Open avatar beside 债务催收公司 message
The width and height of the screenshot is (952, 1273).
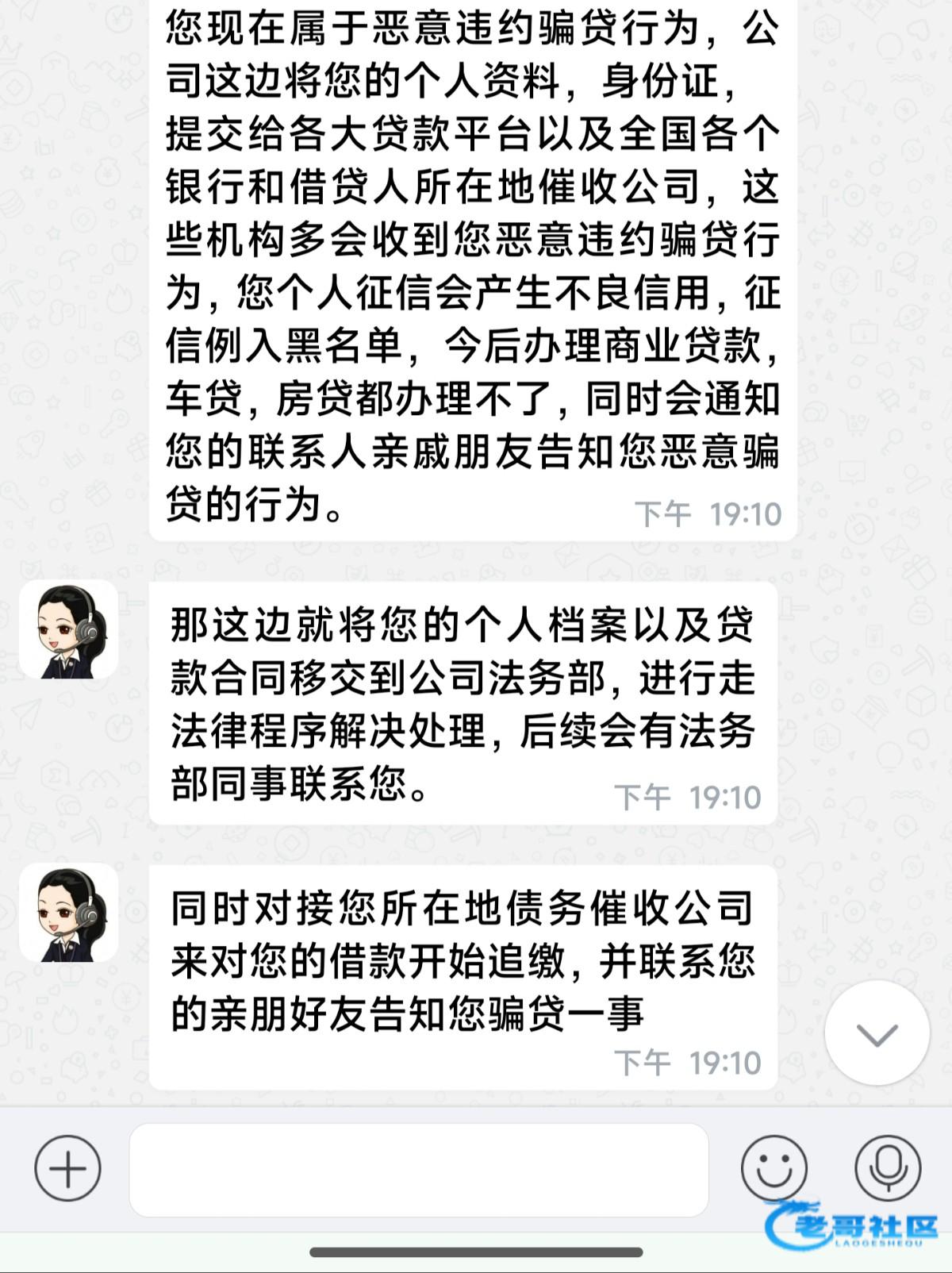point(69,913)
